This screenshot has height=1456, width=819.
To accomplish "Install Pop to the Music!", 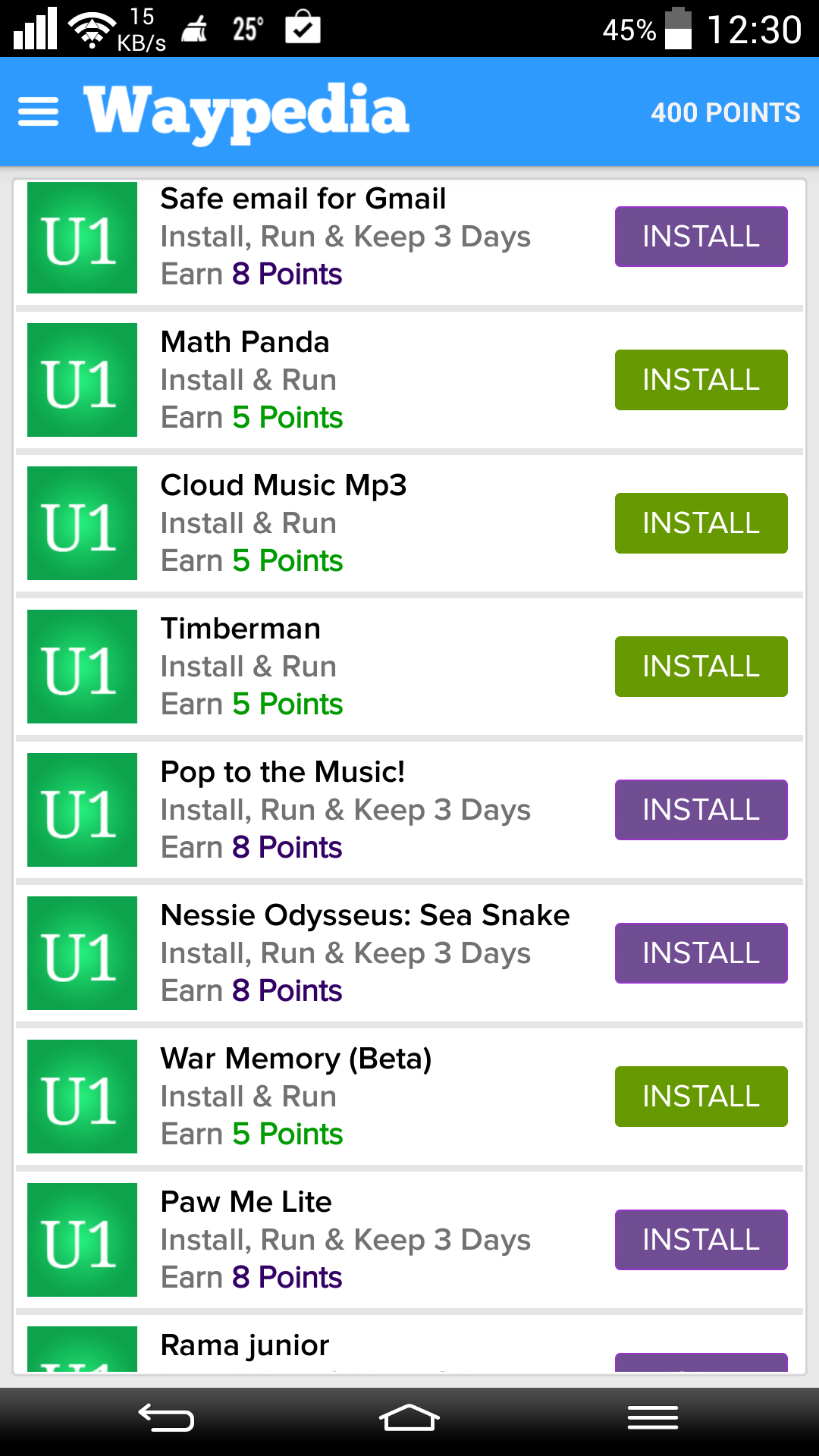I will 701,810.
